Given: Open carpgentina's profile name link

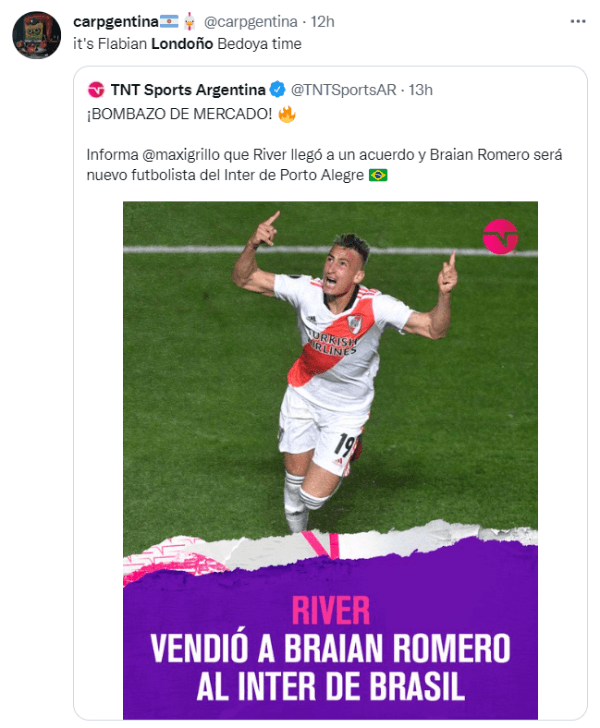Looking at the screenshot, I should (117, 20).
